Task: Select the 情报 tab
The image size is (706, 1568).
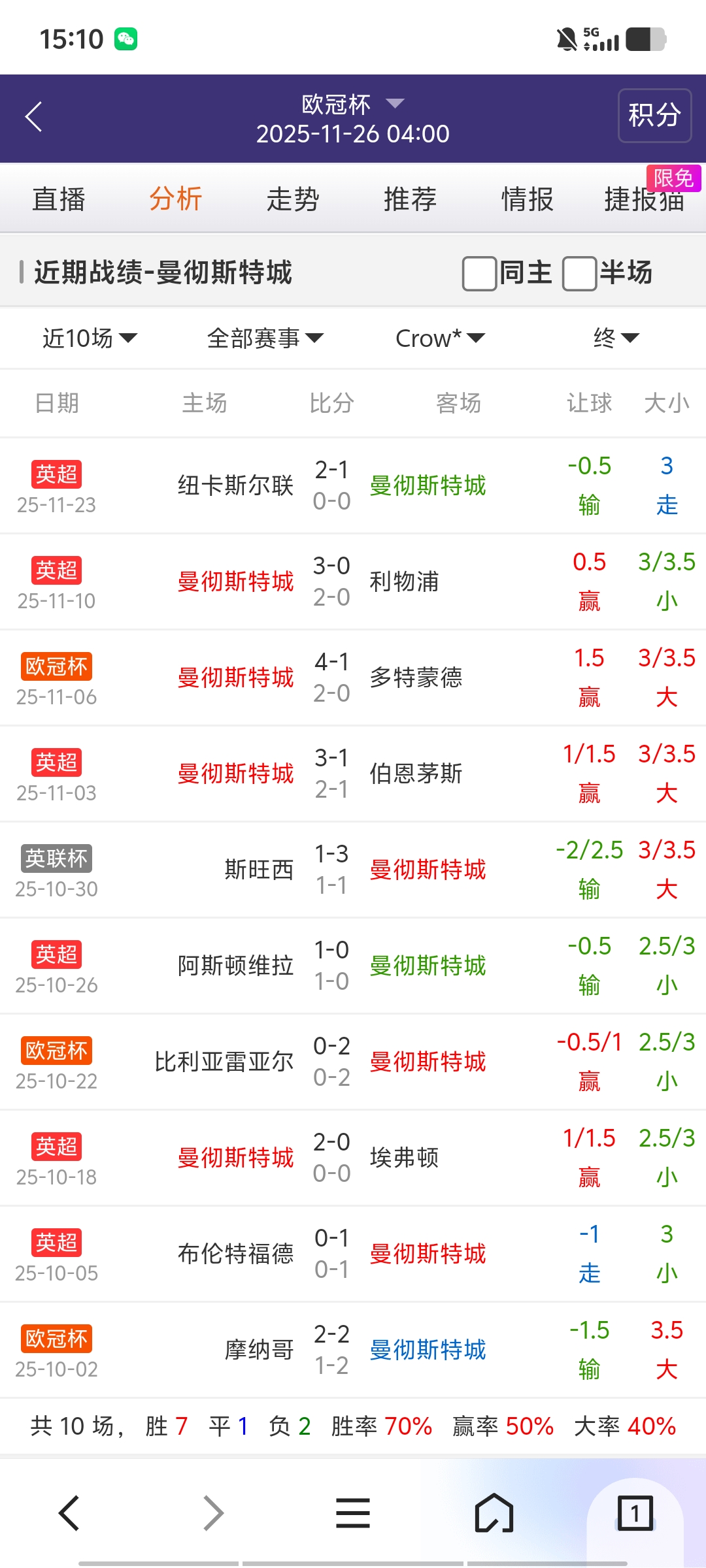Action: (527, 199)
